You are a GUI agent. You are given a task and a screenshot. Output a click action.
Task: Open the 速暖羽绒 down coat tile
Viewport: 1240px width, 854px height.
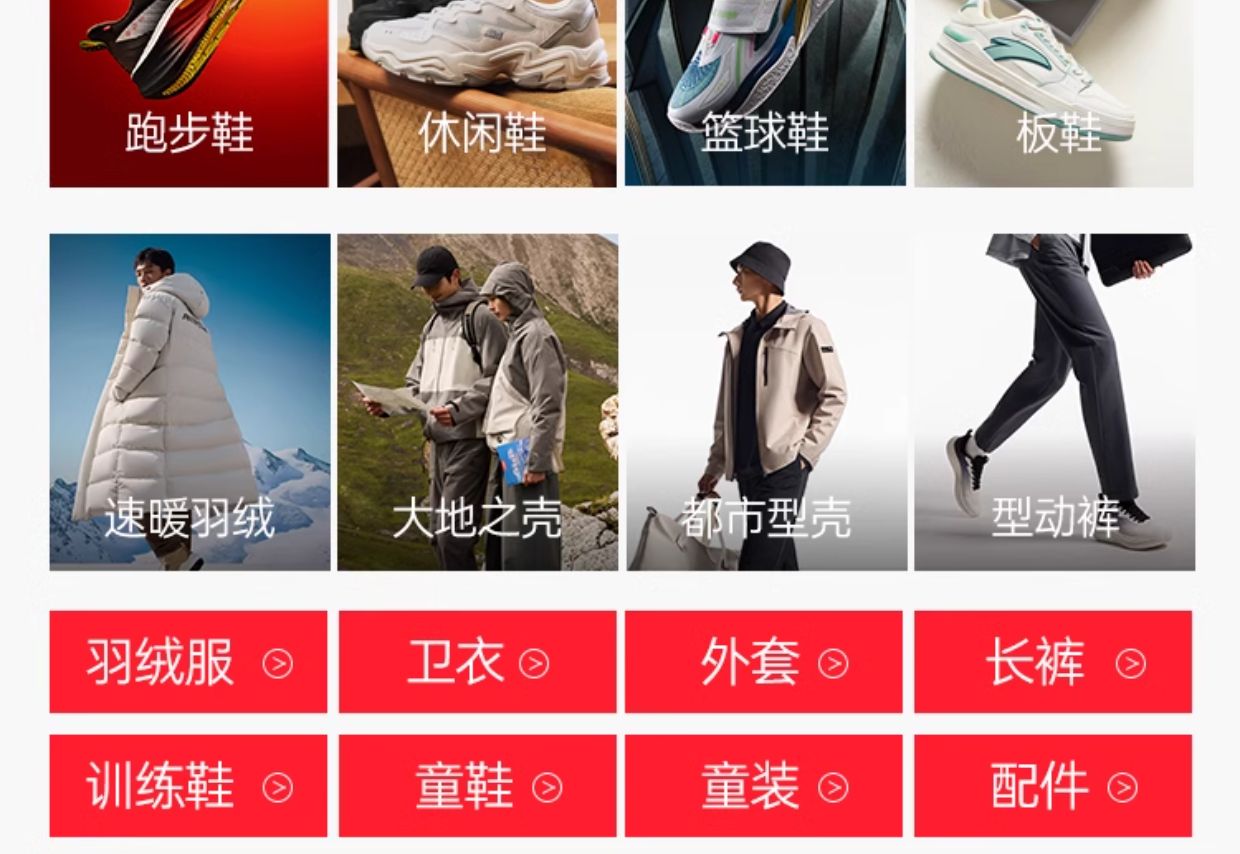click(190, 402)
